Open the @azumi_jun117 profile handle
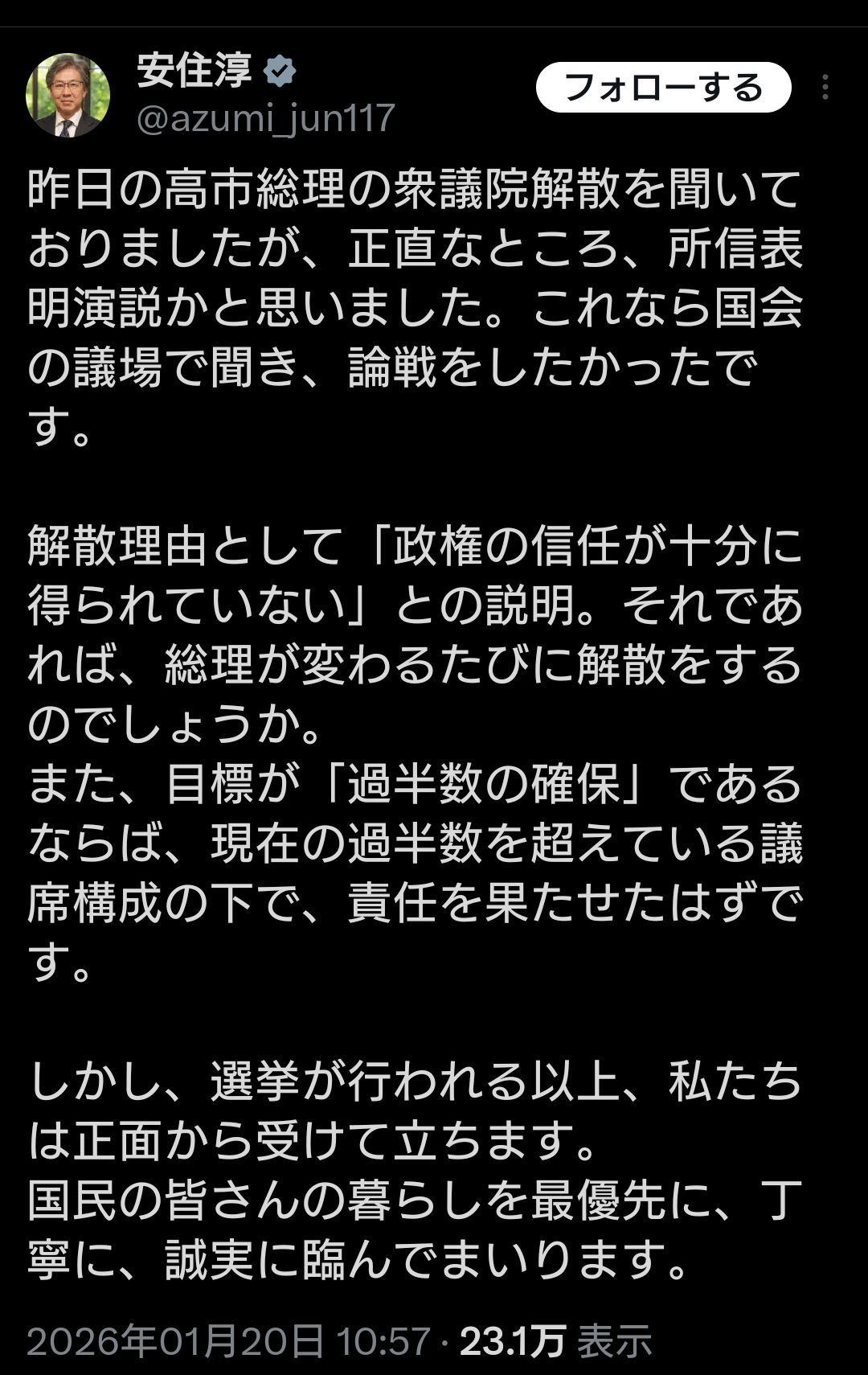The width and height of the screenshot is (868, 1375). (x=266, y=118)
